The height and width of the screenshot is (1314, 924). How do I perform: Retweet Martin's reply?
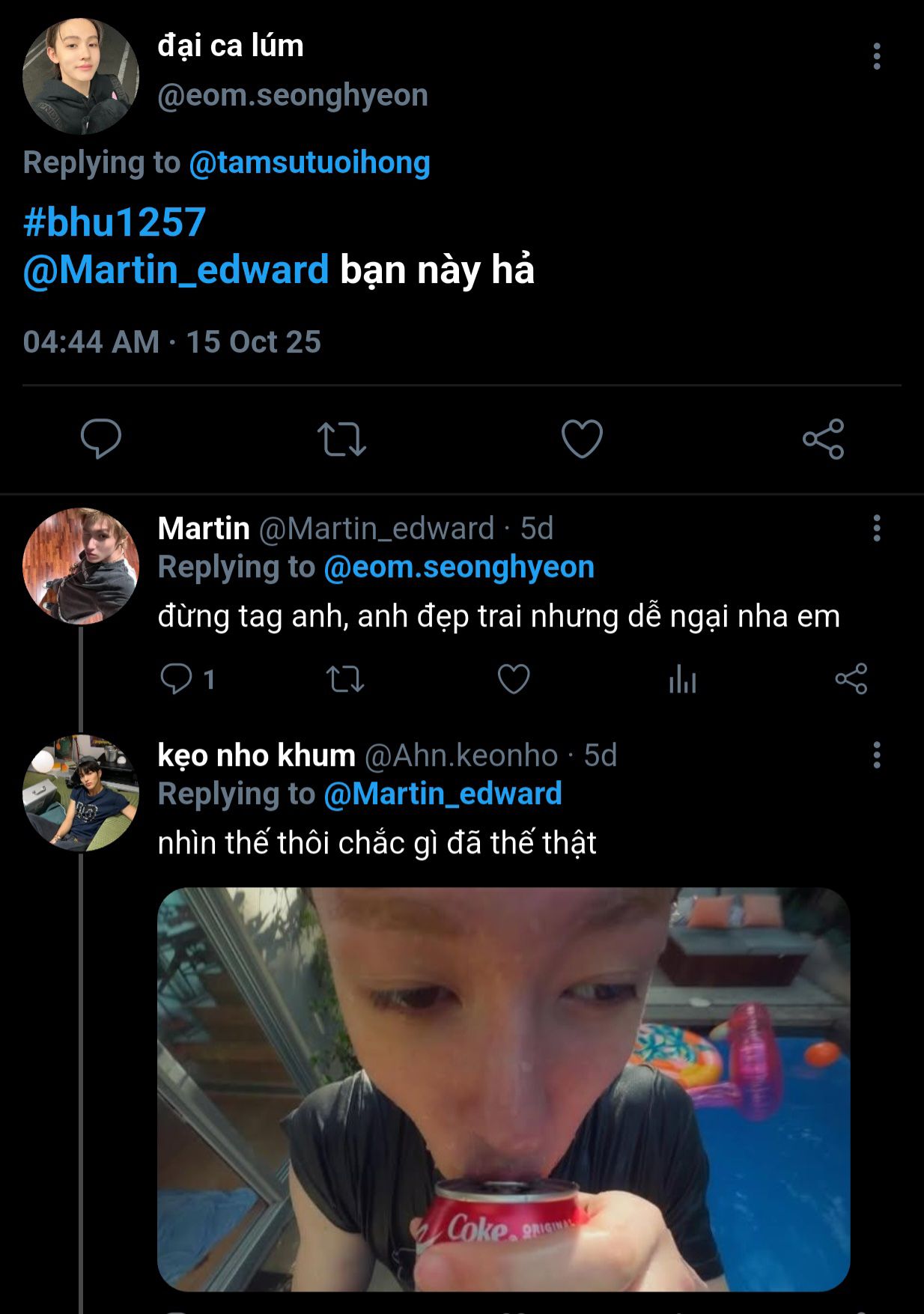coord(345,679)
